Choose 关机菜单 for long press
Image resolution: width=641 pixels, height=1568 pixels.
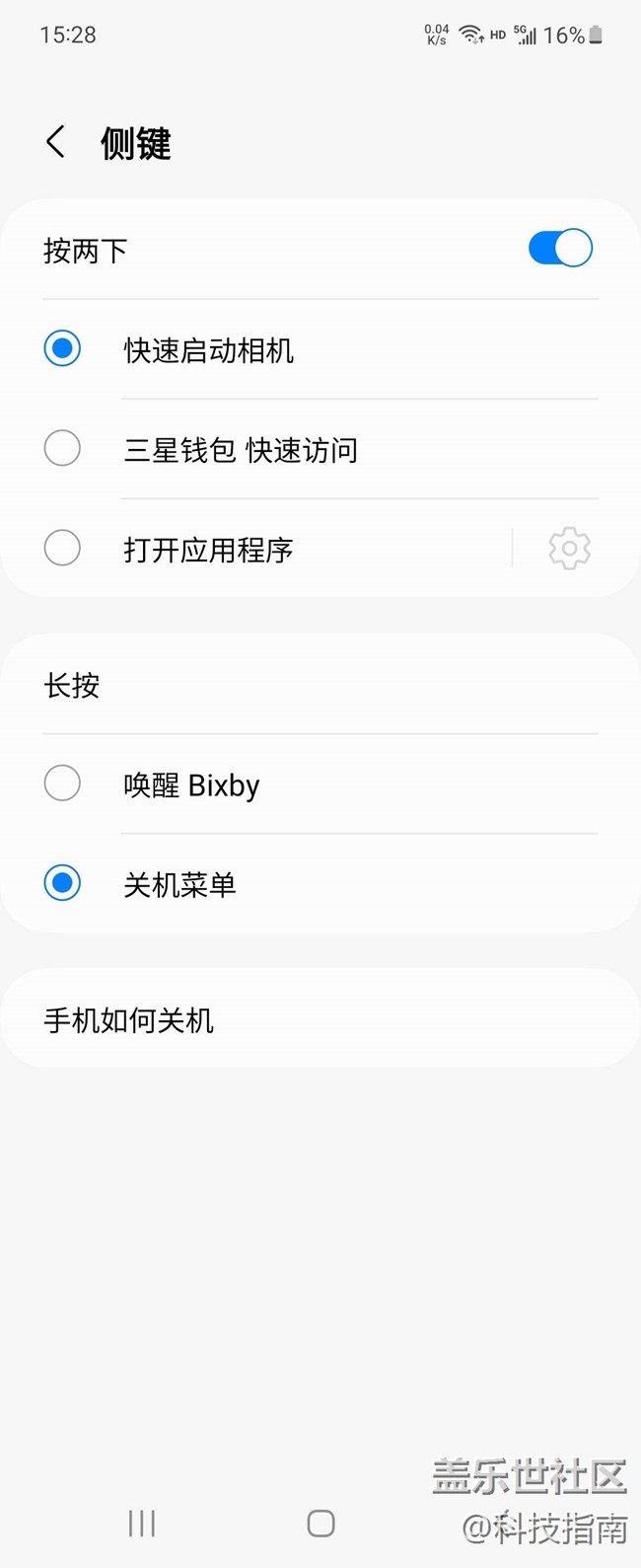(x=62, y=883)
